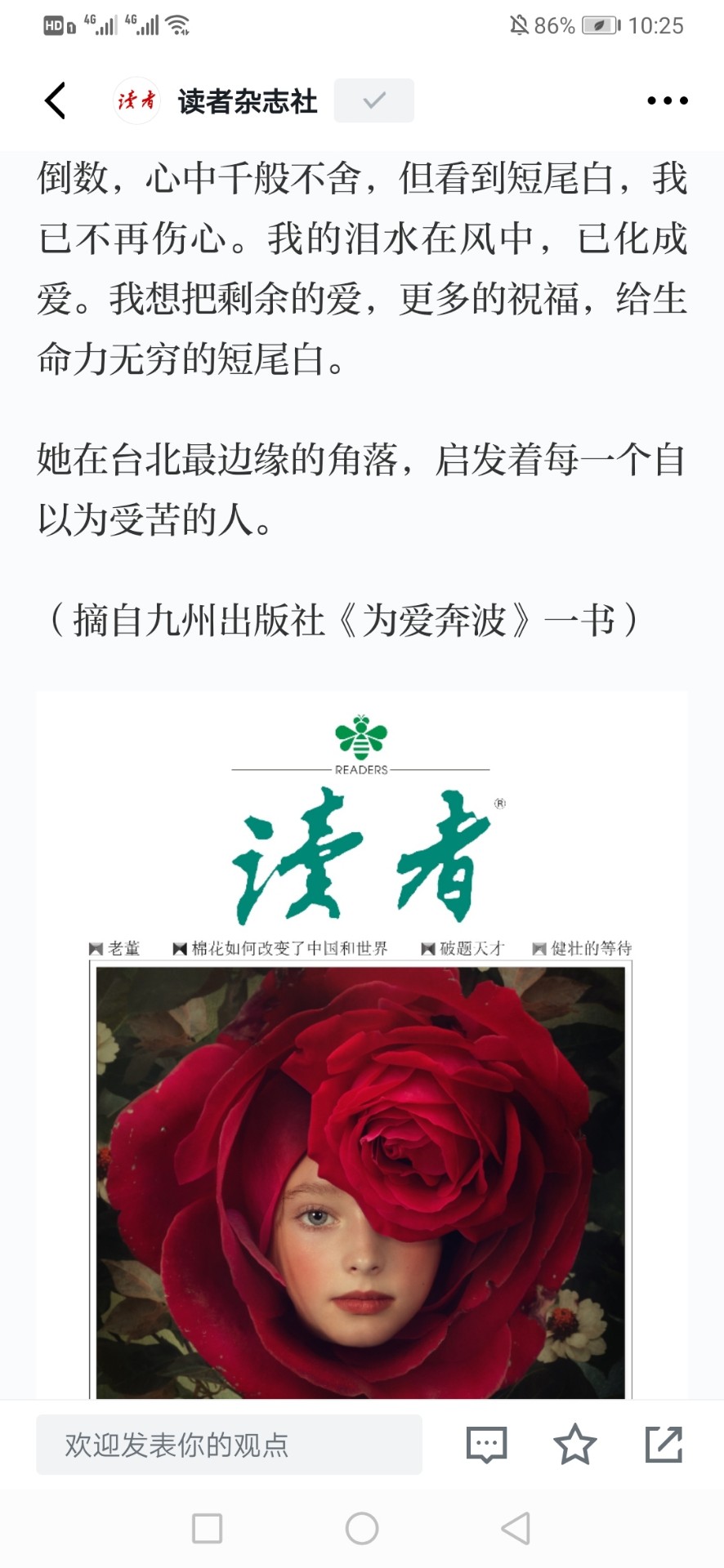Go back using the top-left arrow
Screen dimensions: 724x1568
pyautogui.click(x=55, y=100)
